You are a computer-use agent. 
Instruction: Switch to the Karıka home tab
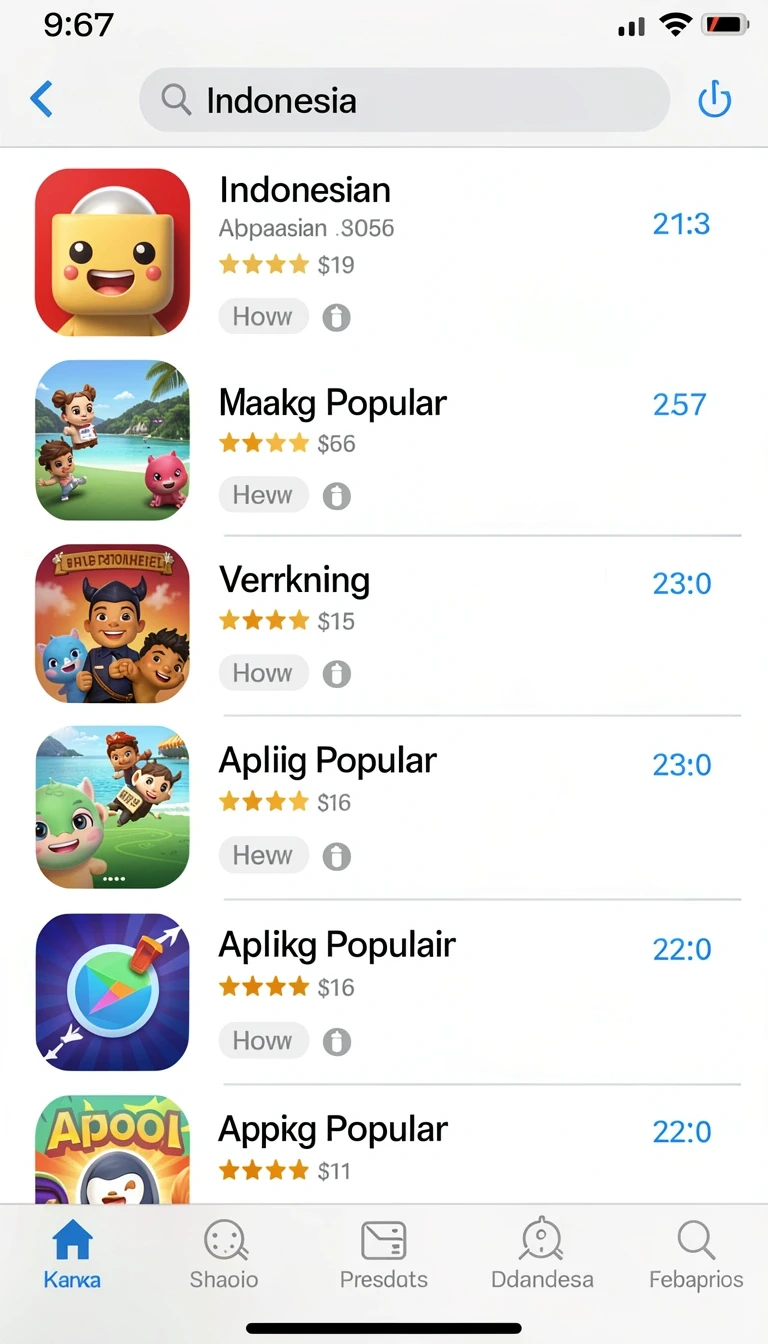(72, 1255)
